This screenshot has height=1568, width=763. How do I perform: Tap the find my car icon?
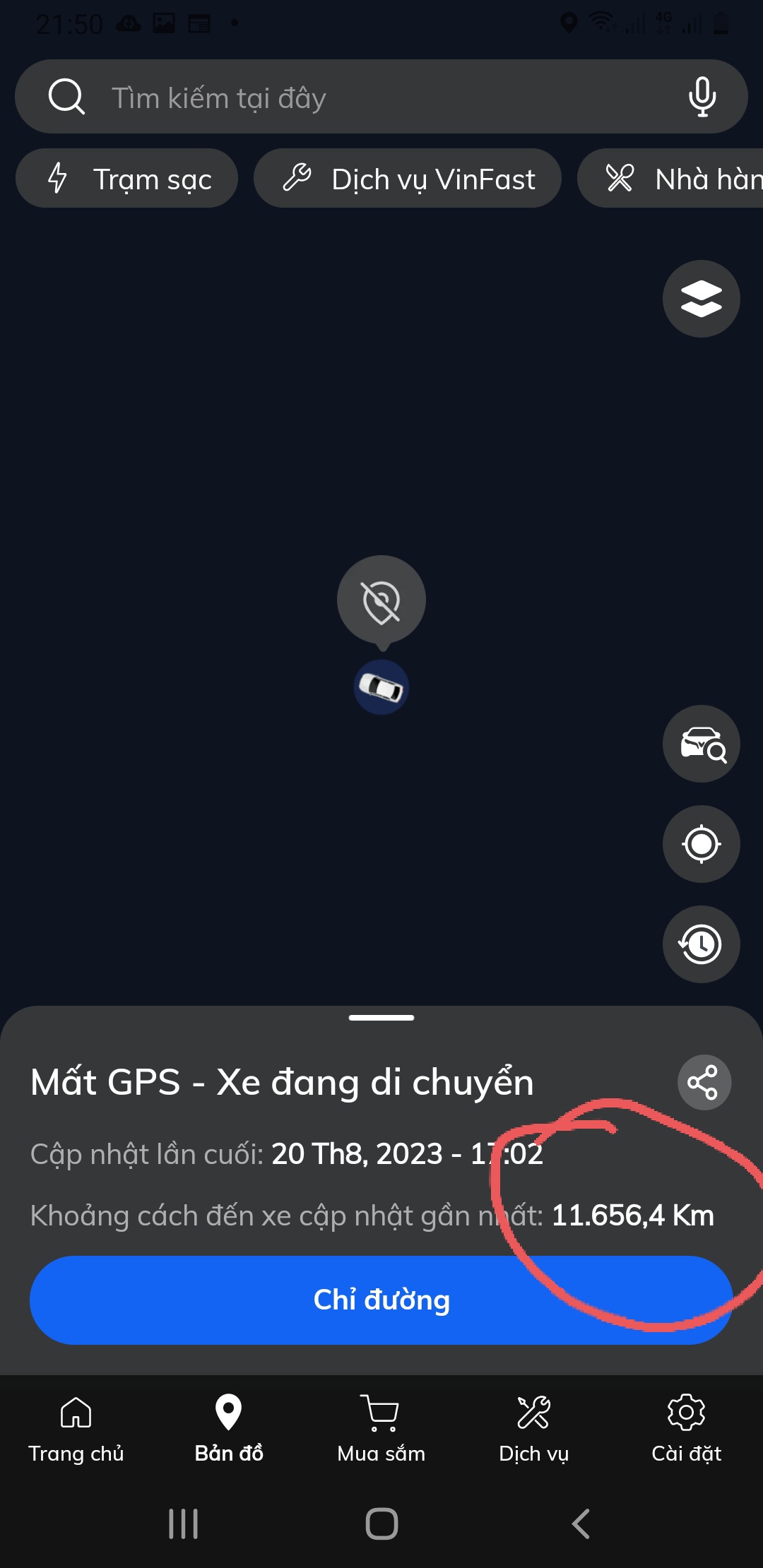click(x=701, y=744)
